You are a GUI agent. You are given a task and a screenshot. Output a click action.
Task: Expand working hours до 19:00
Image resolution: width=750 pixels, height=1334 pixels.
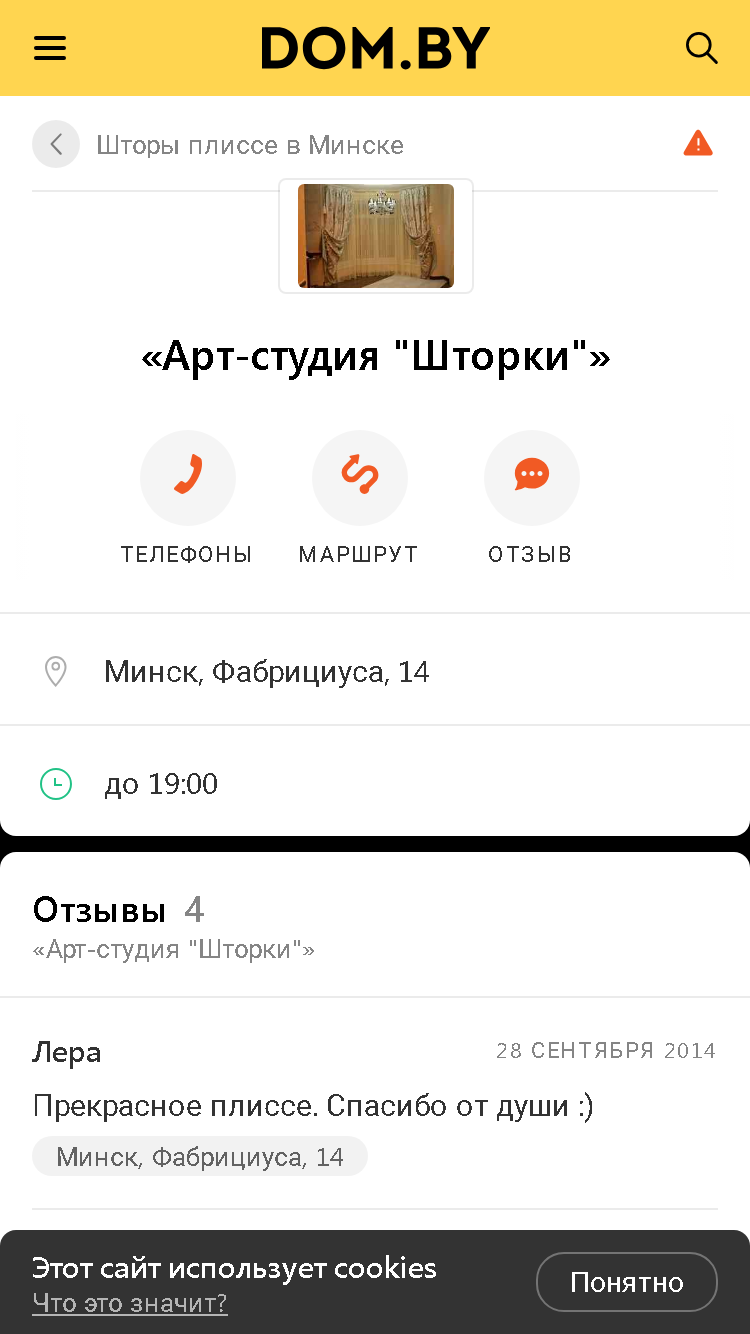(375, 783)
